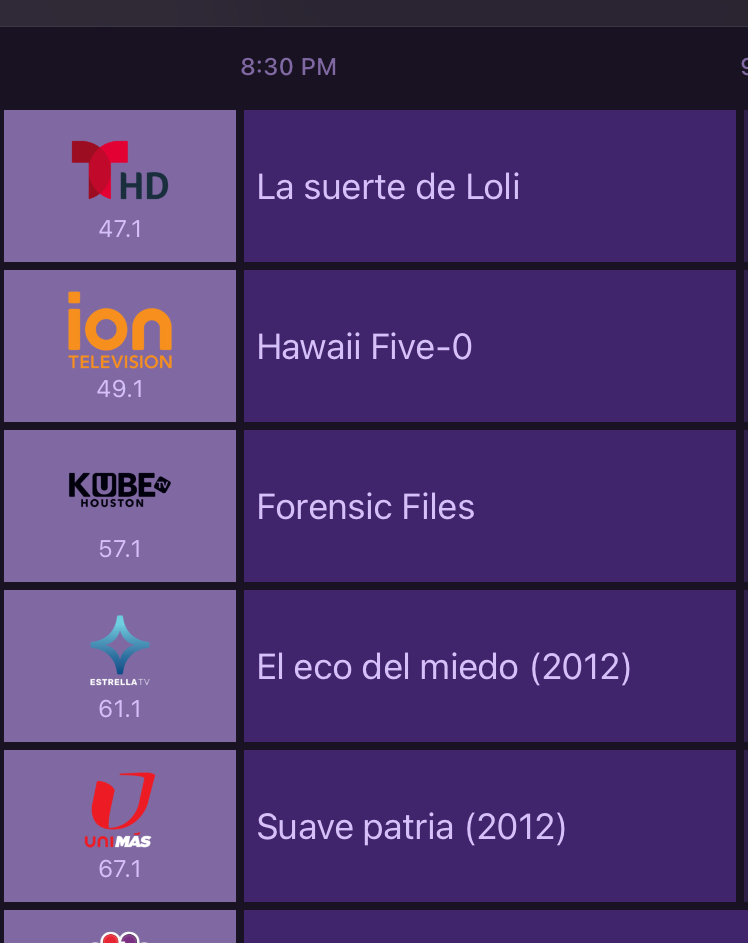Select the Forensic Files program

(489, 506)
